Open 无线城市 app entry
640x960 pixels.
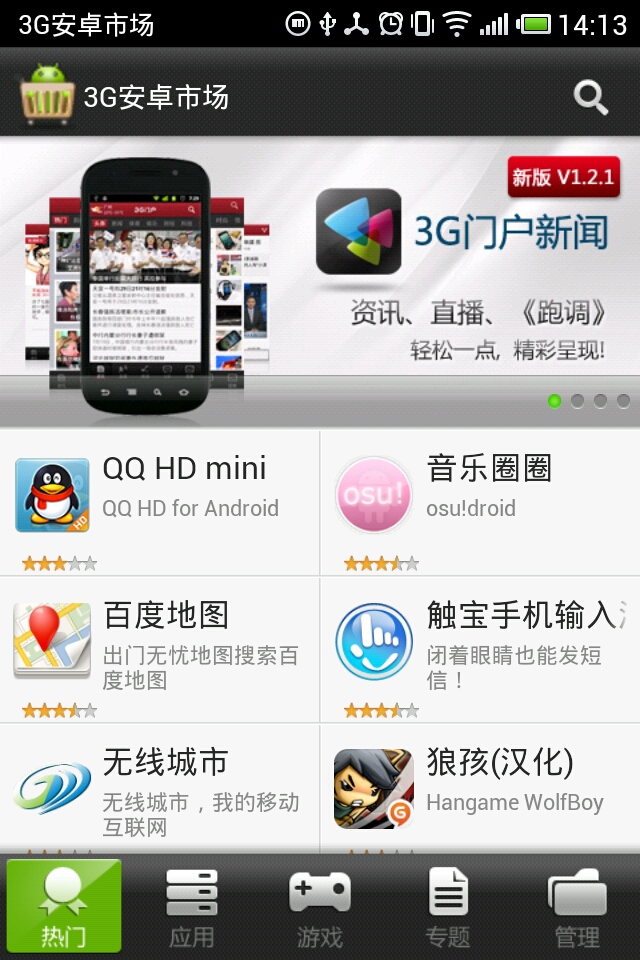160,790
